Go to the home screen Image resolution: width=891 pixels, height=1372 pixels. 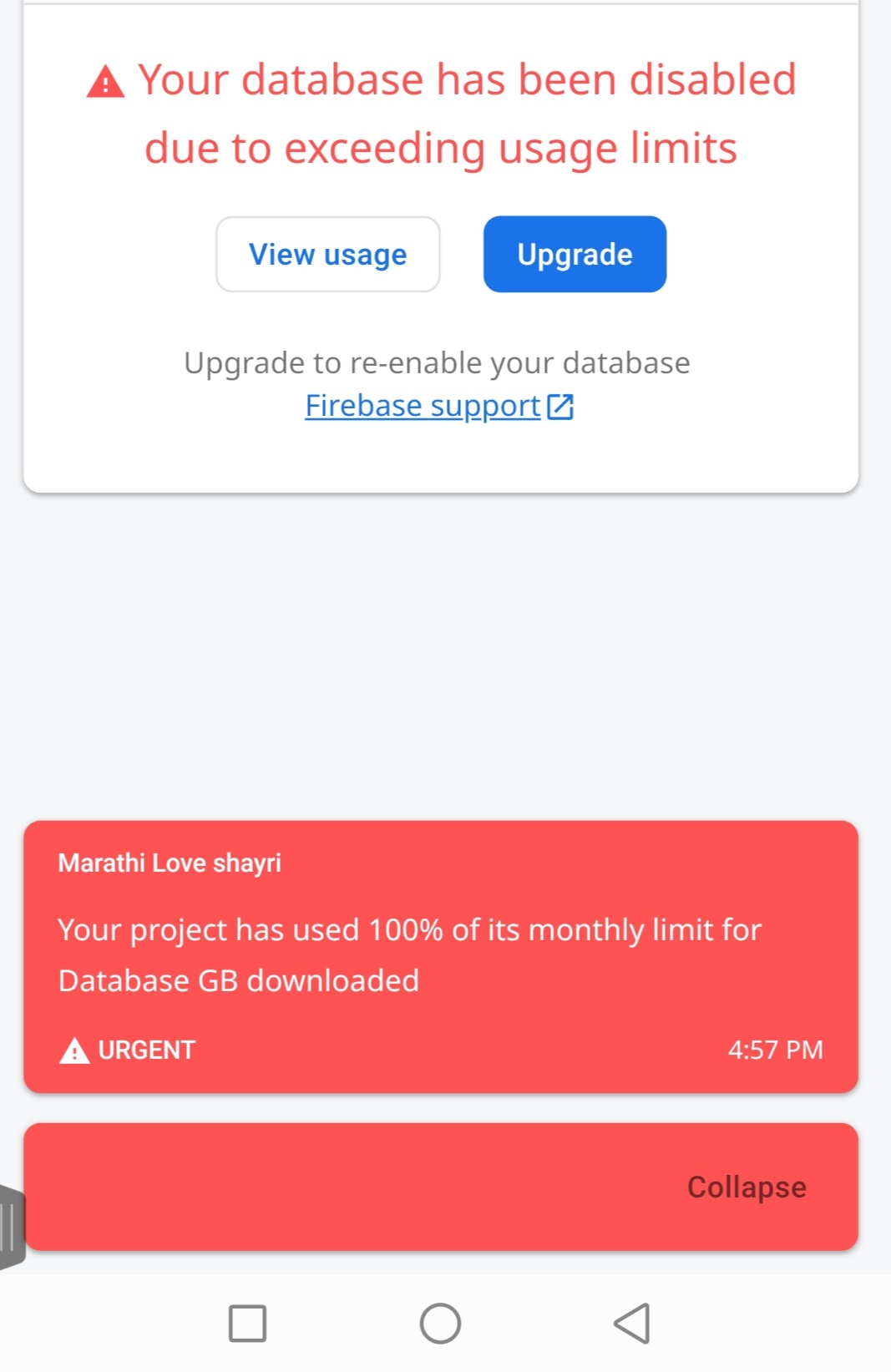(440, 1324)
